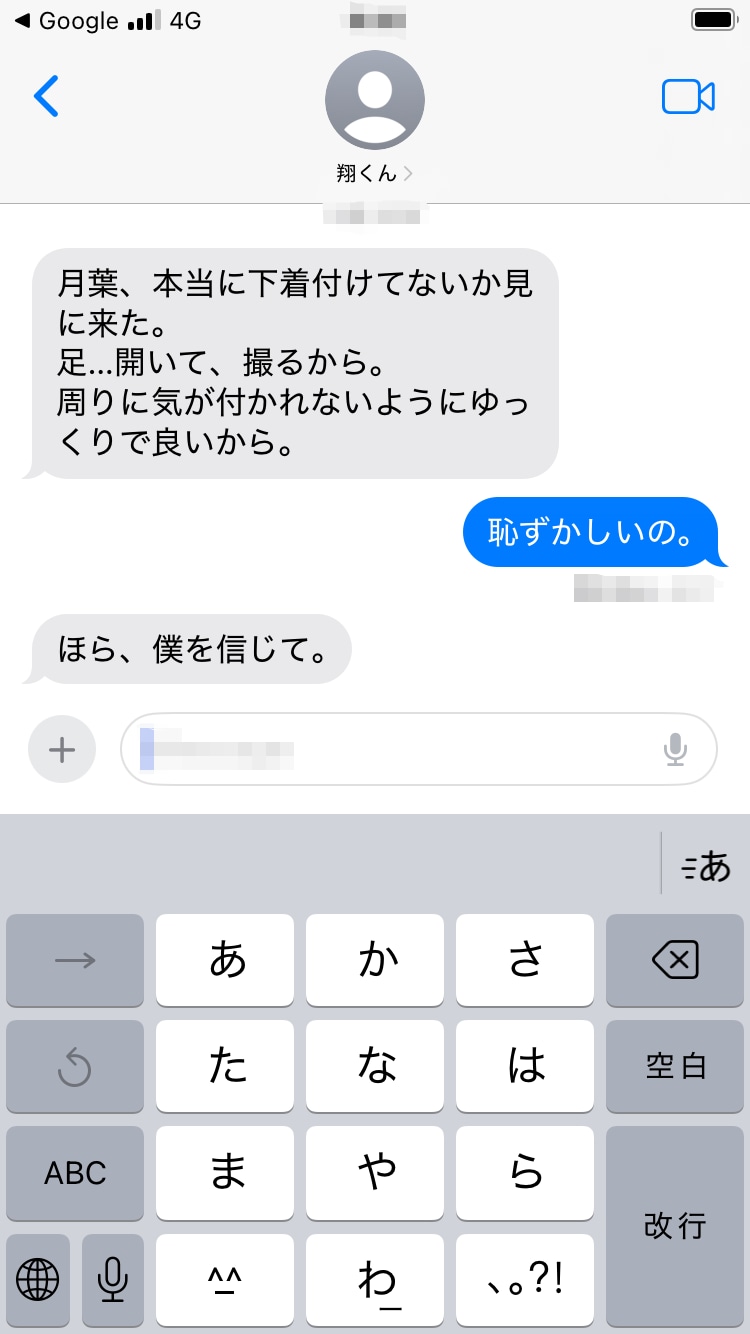Open the plus attachments menu
750x1334 pixels.
pyautogui.click(x=62, y=749)
